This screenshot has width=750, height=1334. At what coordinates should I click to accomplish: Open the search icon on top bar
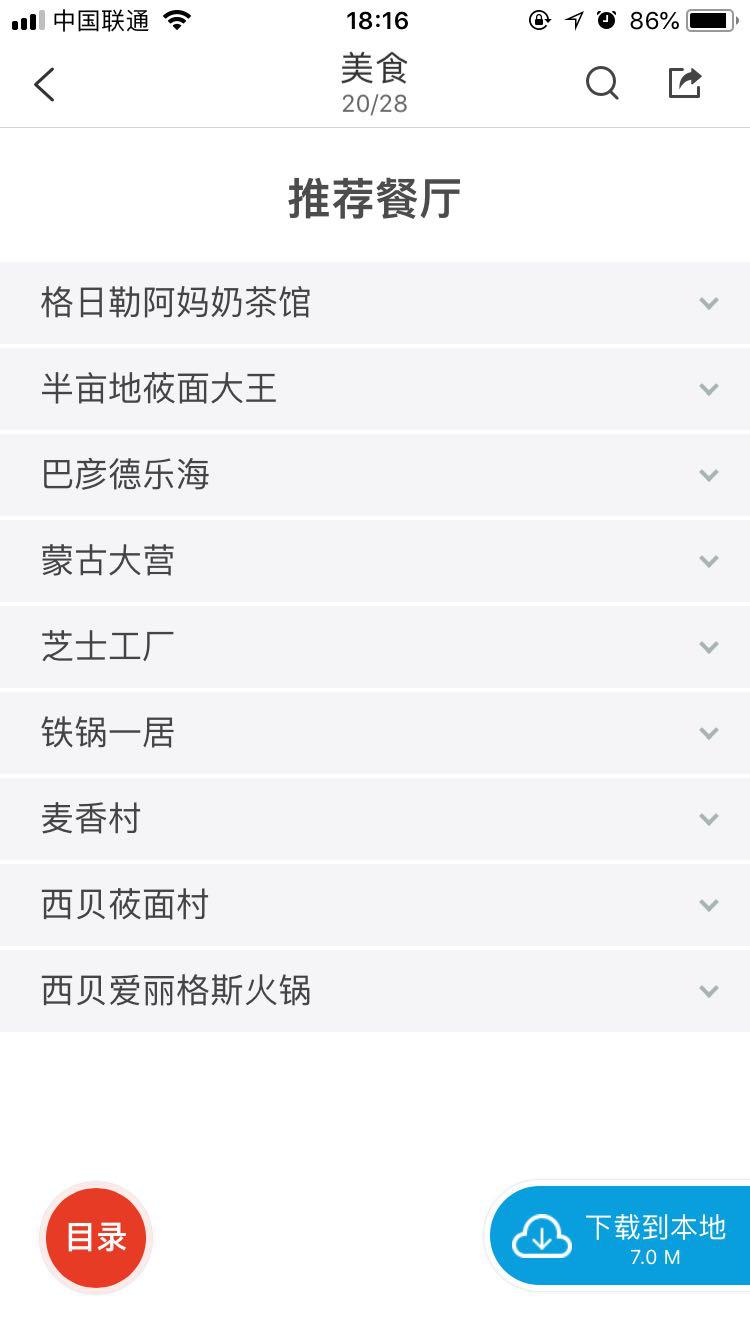(x=602, y=84)
